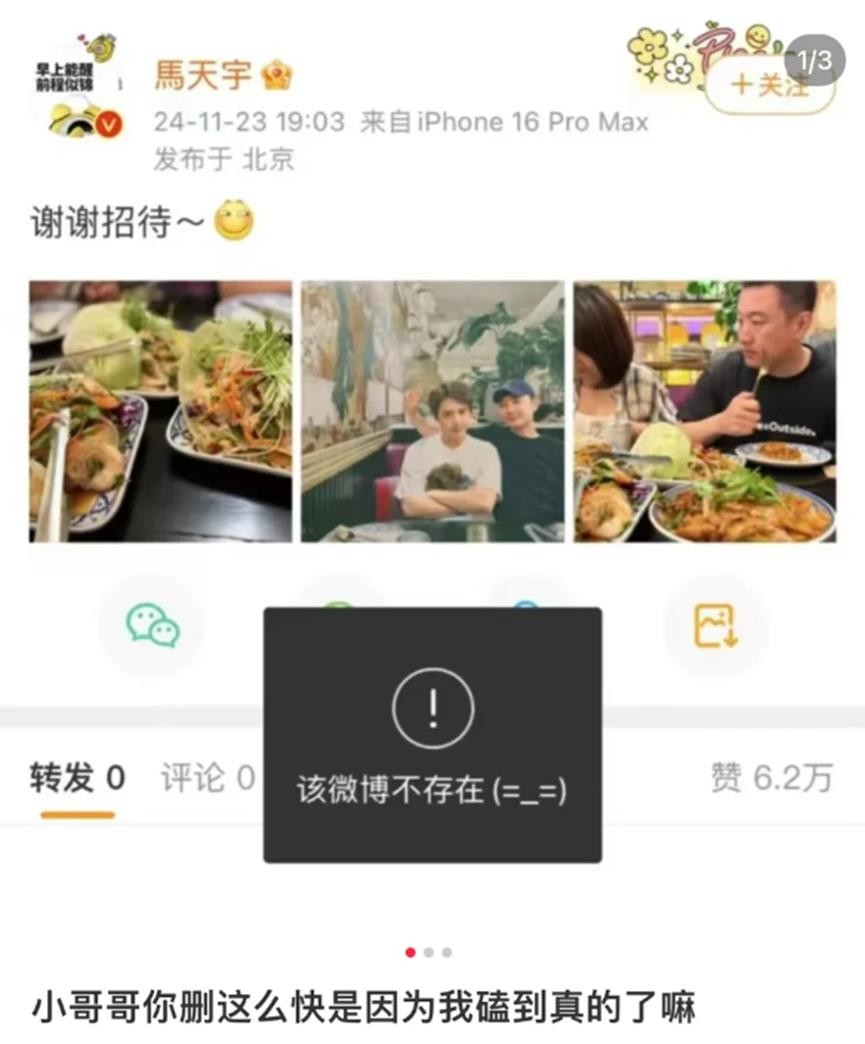Viewport: 865px width, 1044px height.
Task: Tap the second dot of the image page indicator
Action: pyautogui.click(x=429, y=952)
